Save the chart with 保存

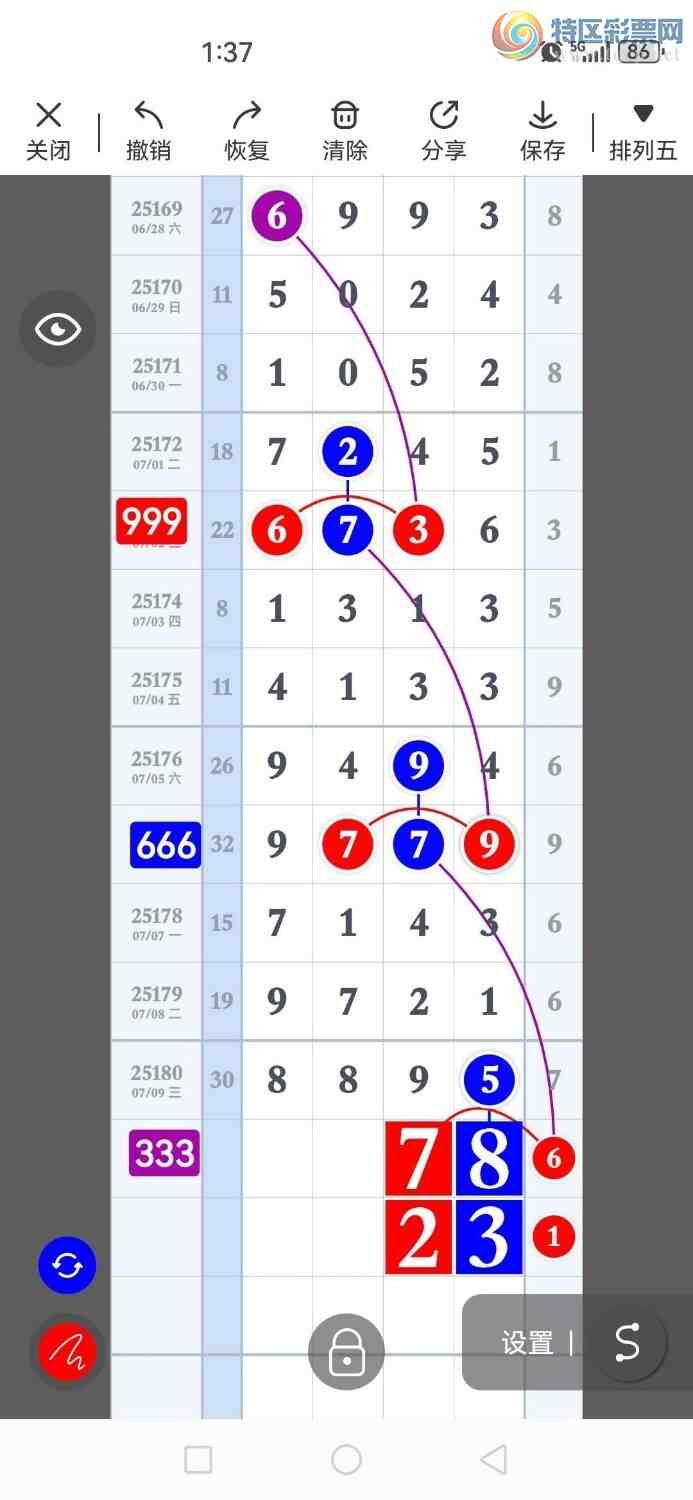pyautogui.click(x=543, y=131)
